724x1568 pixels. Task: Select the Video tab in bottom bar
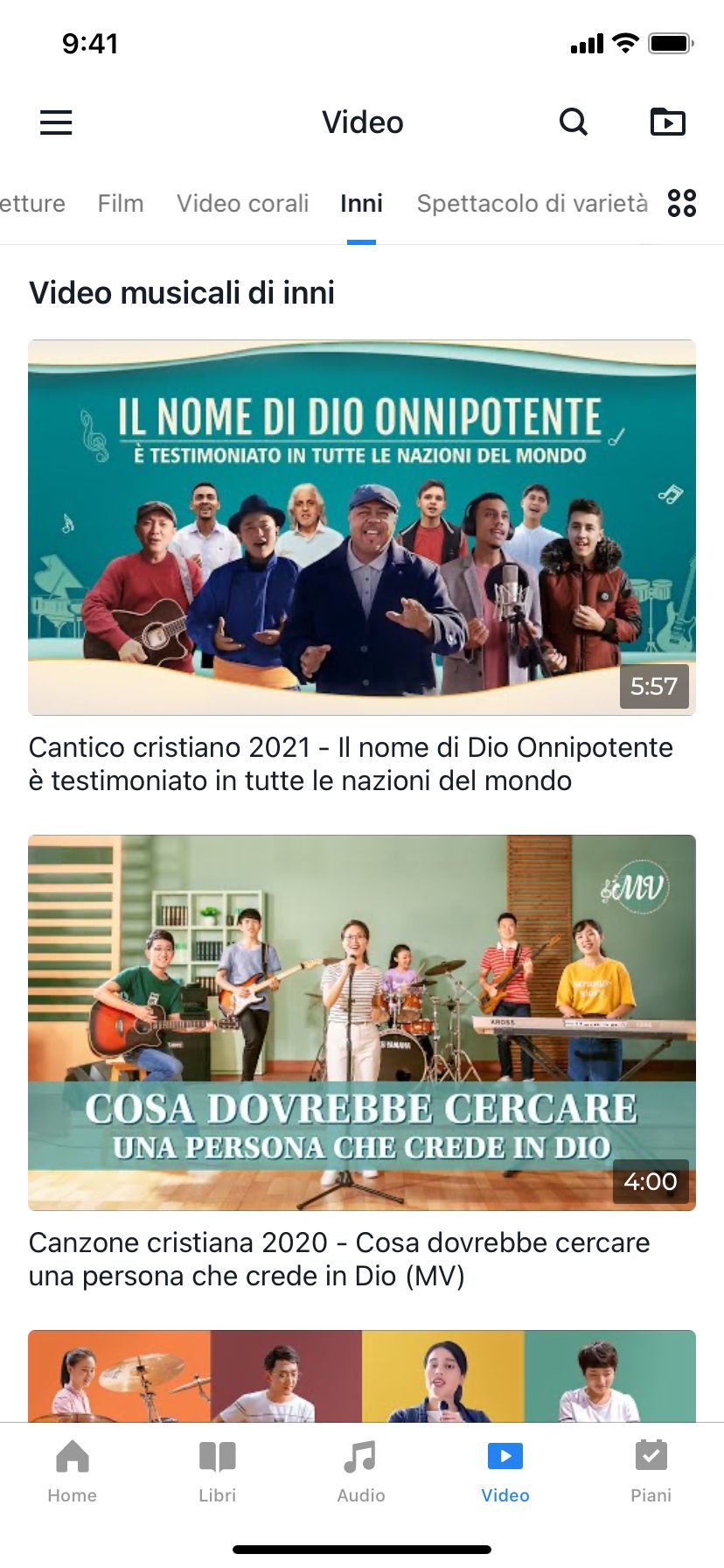coord(505,1471)
